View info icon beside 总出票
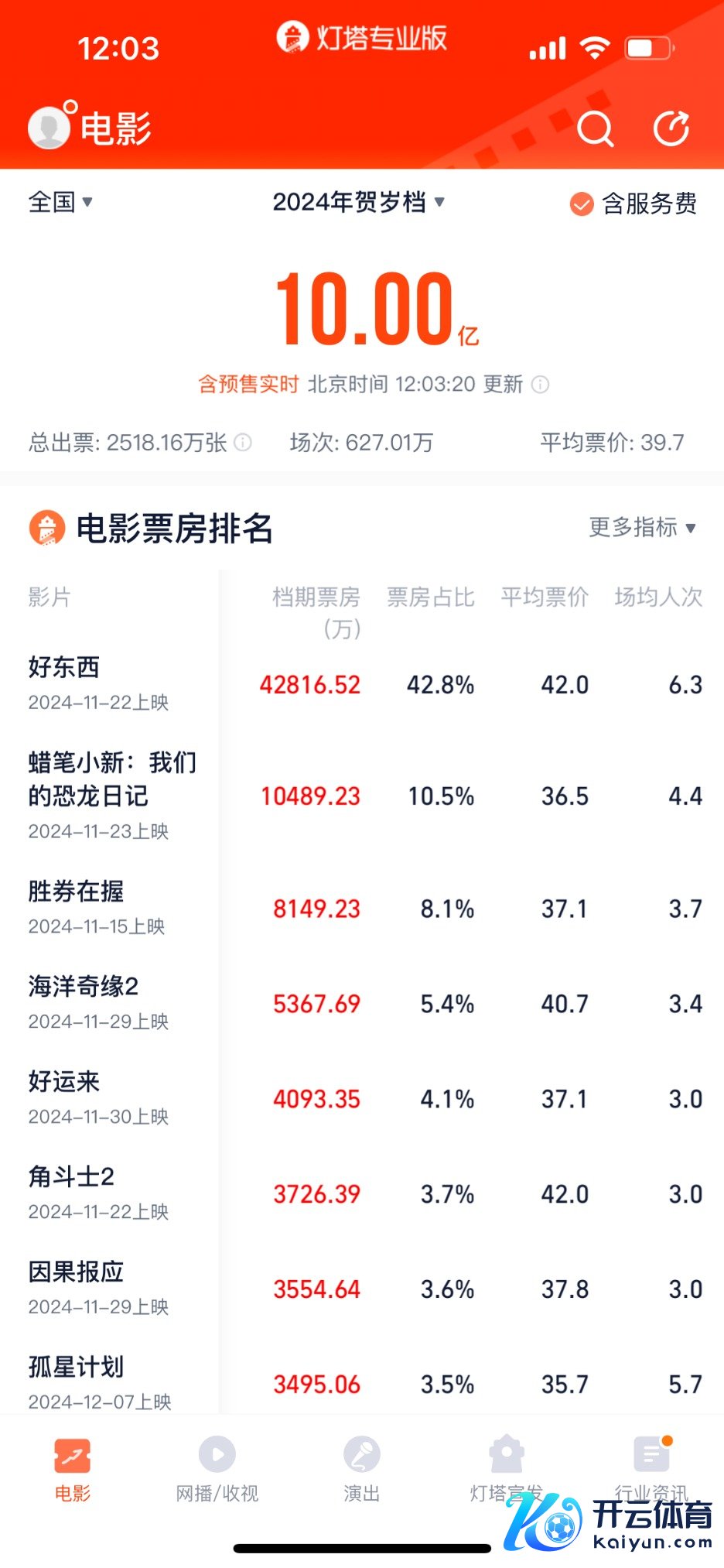 (243, 442)
